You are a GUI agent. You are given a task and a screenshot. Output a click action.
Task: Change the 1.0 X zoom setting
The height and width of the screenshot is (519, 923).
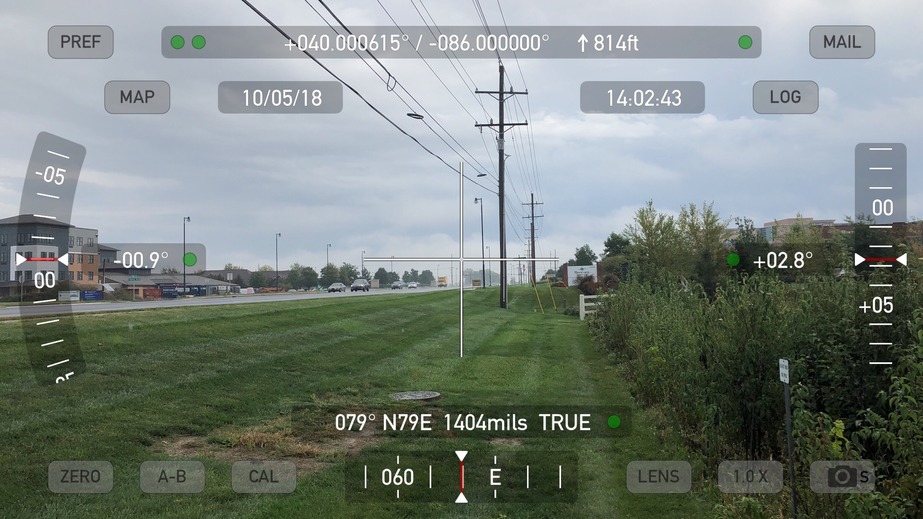(750, 477)
